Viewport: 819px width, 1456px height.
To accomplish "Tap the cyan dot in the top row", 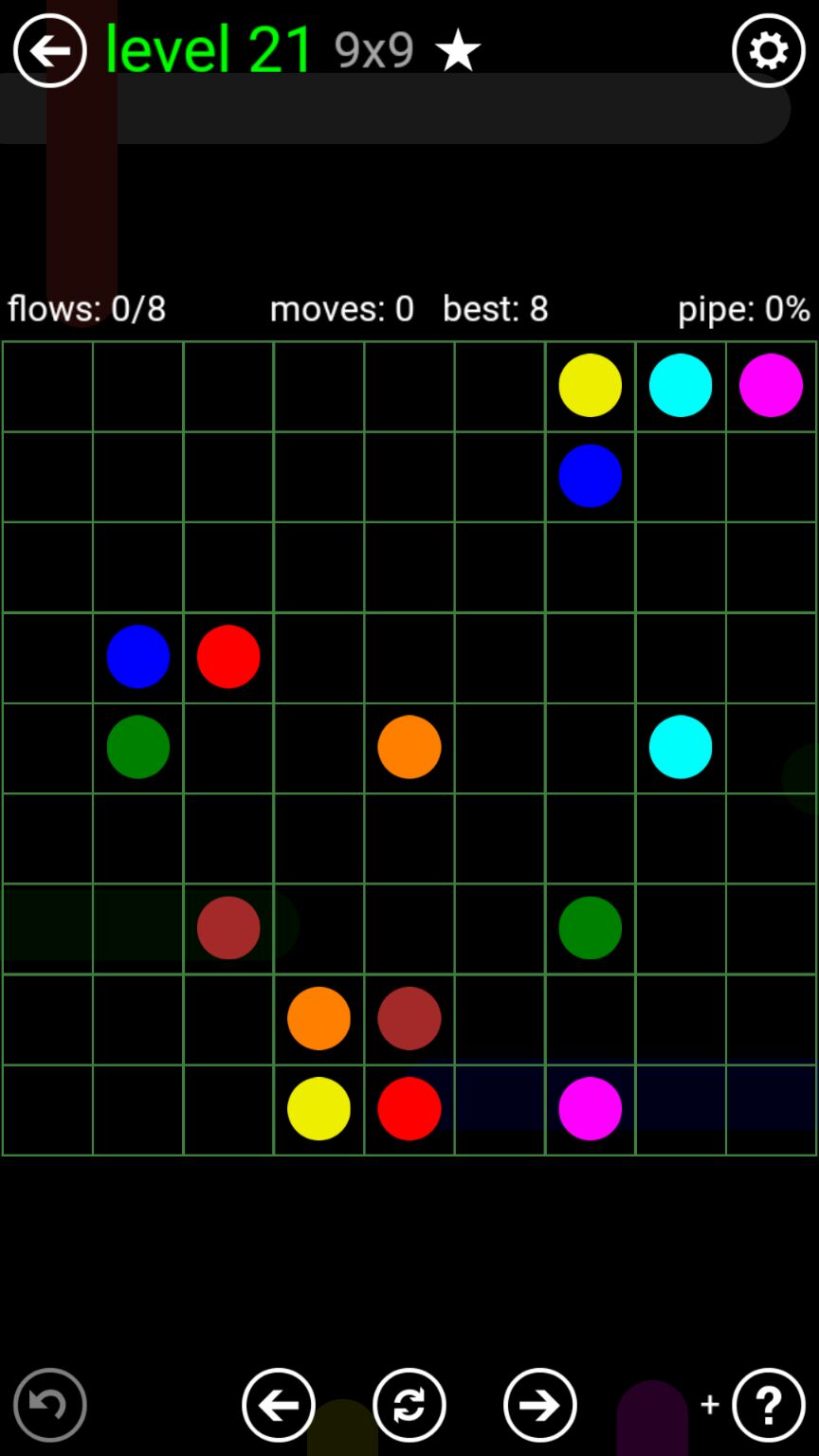I will pyautogui.click(x=680, y=385).
